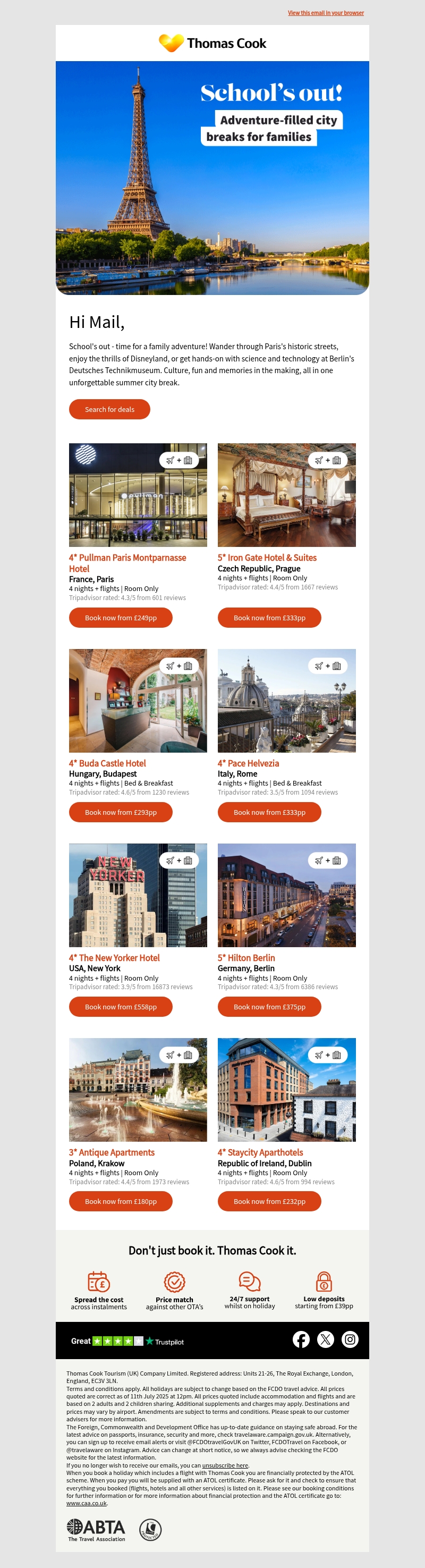Open the Hilton Berlin hotel photo
The width and height of the screenshot is (425, 1568).
coord(286,895)
